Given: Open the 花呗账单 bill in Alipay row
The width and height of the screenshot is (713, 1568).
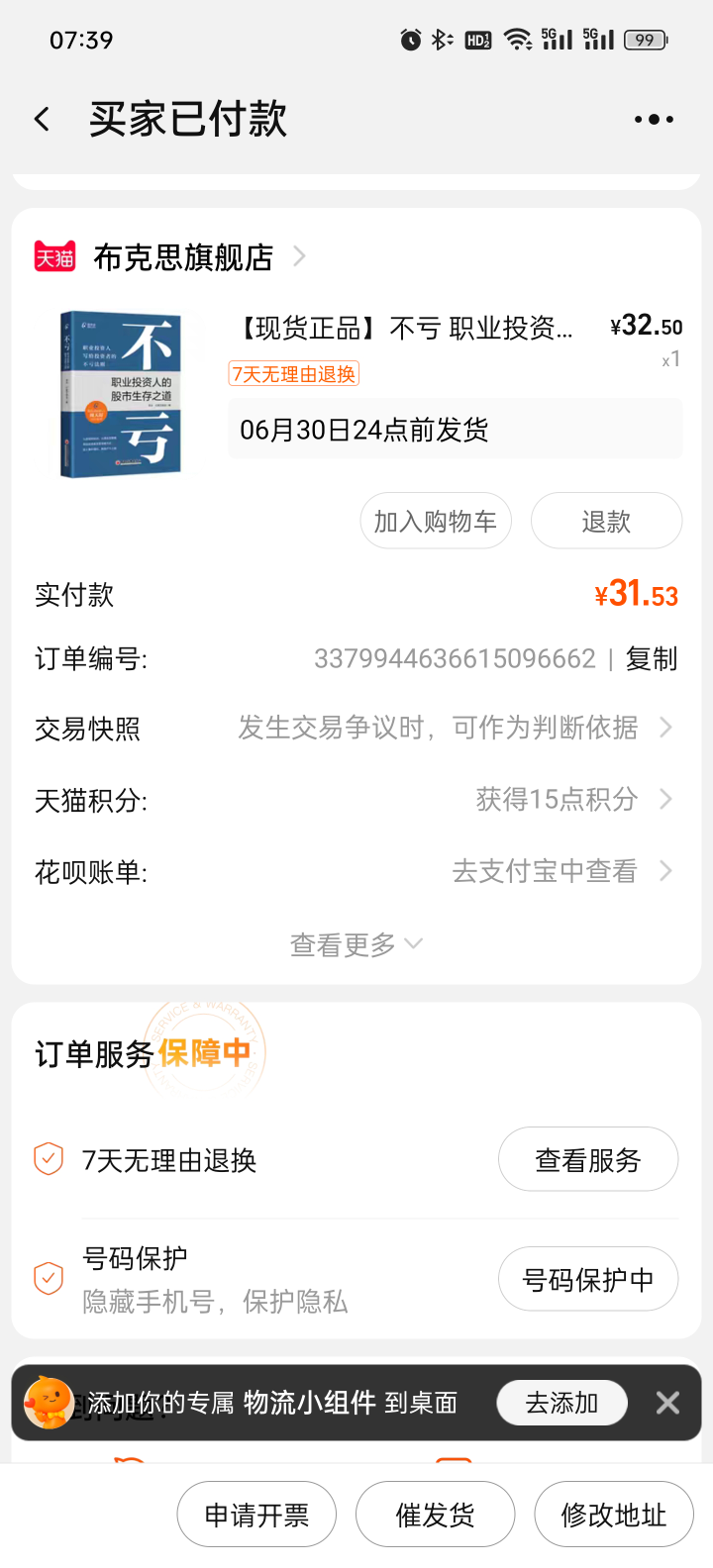Looking at the screenshot, I should click(356, 871).
